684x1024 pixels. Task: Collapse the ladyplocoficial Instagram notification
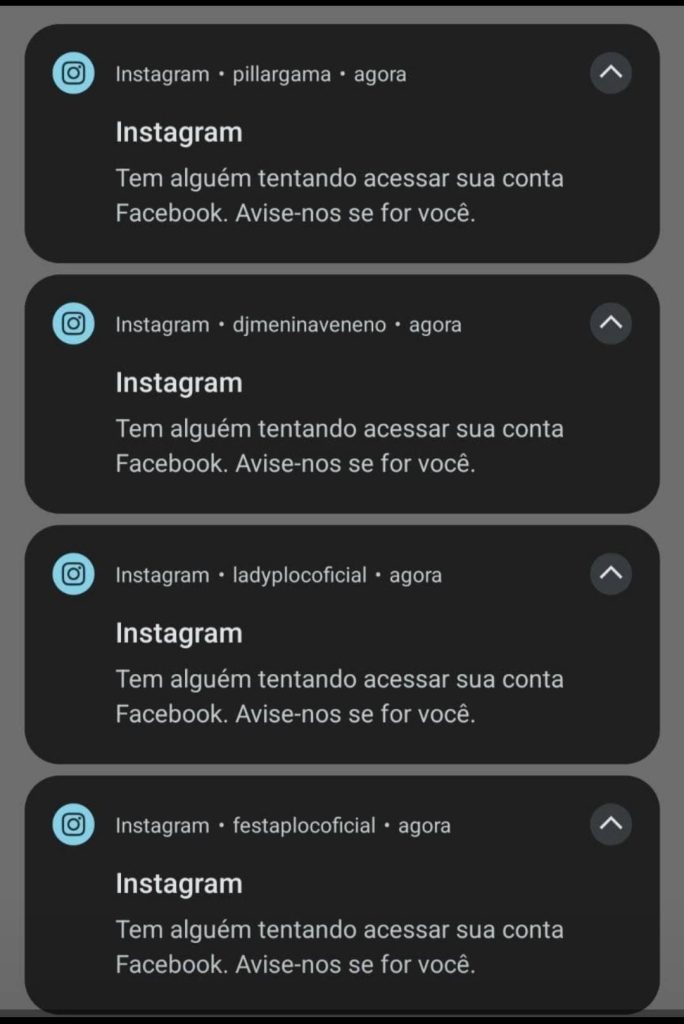610,574
